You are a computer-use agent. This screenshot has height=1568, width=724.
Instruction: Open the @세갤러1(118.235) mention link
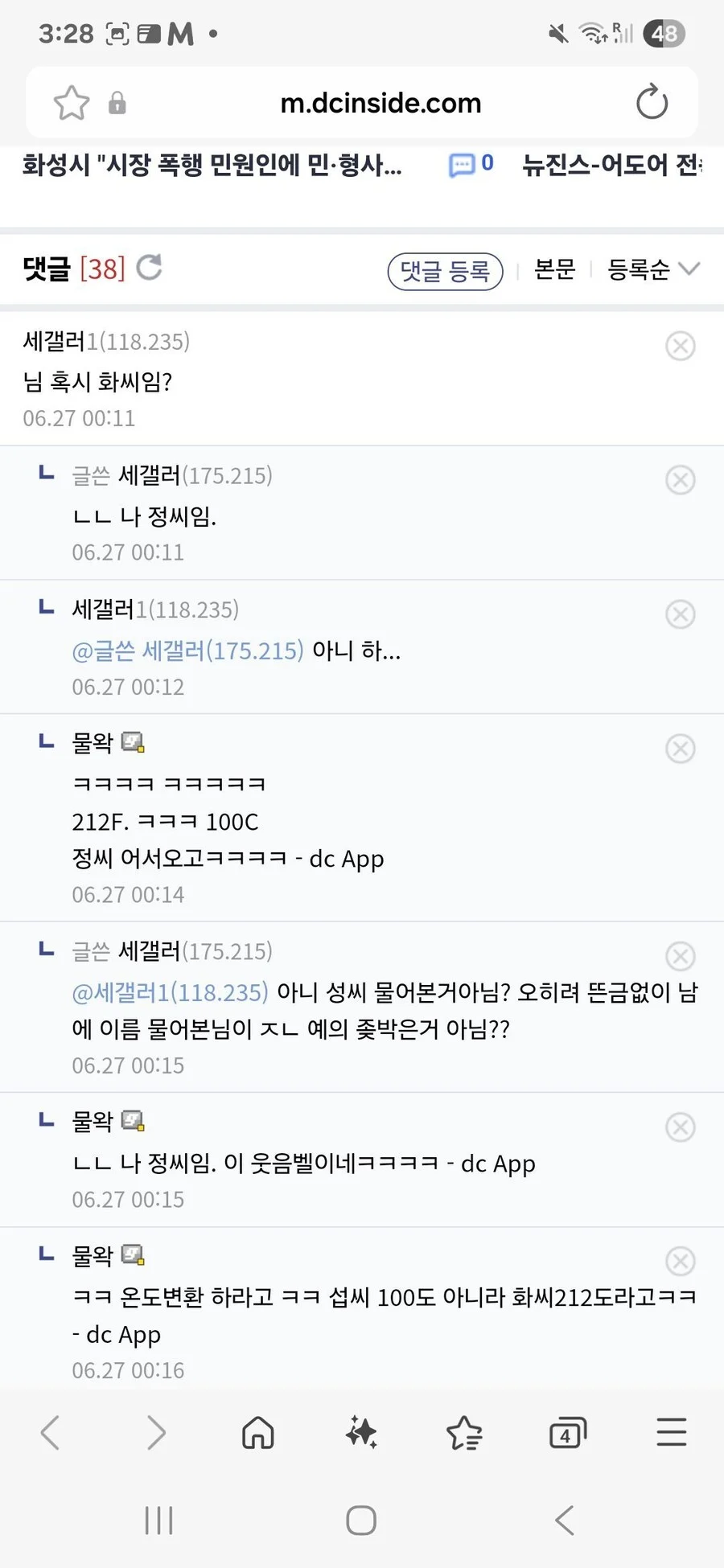[171, 992]
